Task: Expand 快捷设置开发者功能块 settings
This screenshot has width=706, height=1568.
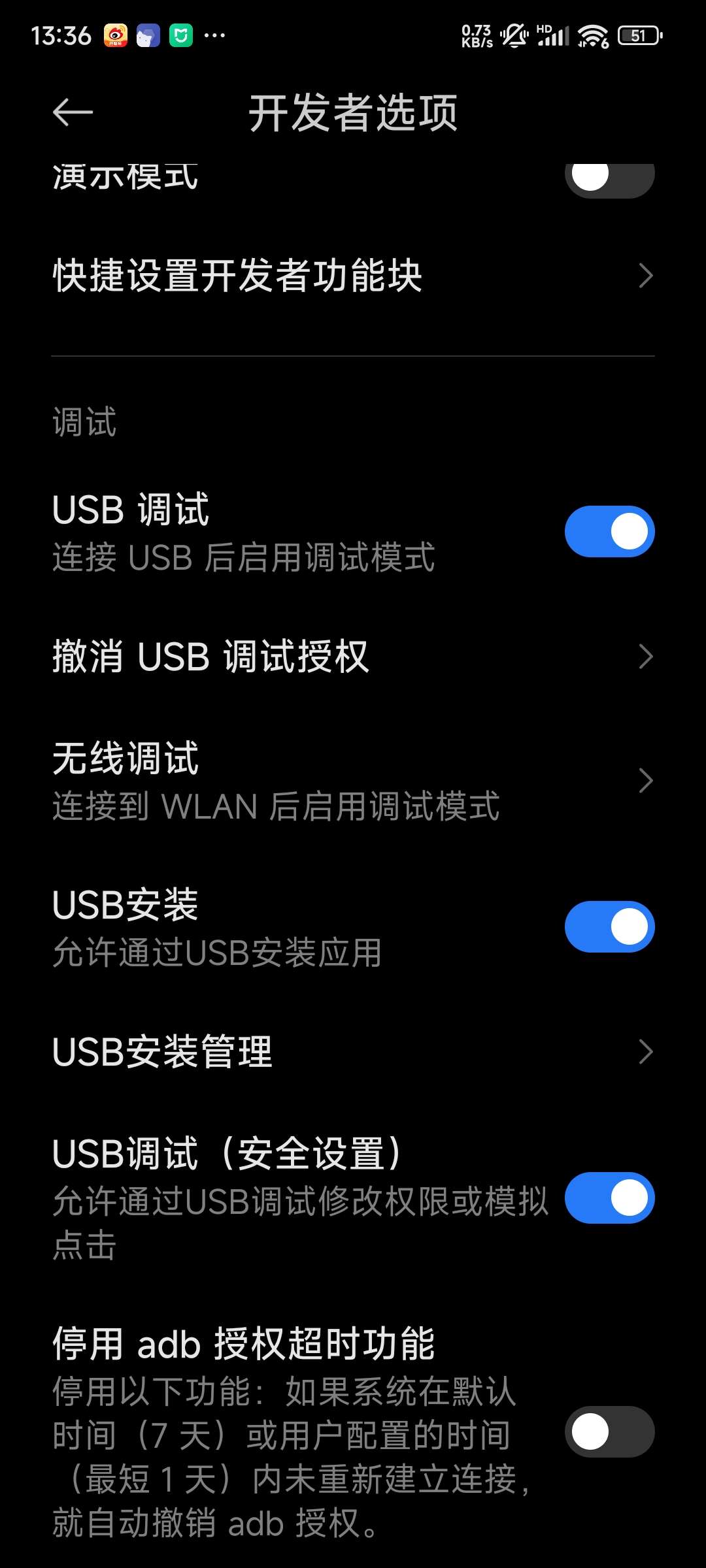Action: 353,276
